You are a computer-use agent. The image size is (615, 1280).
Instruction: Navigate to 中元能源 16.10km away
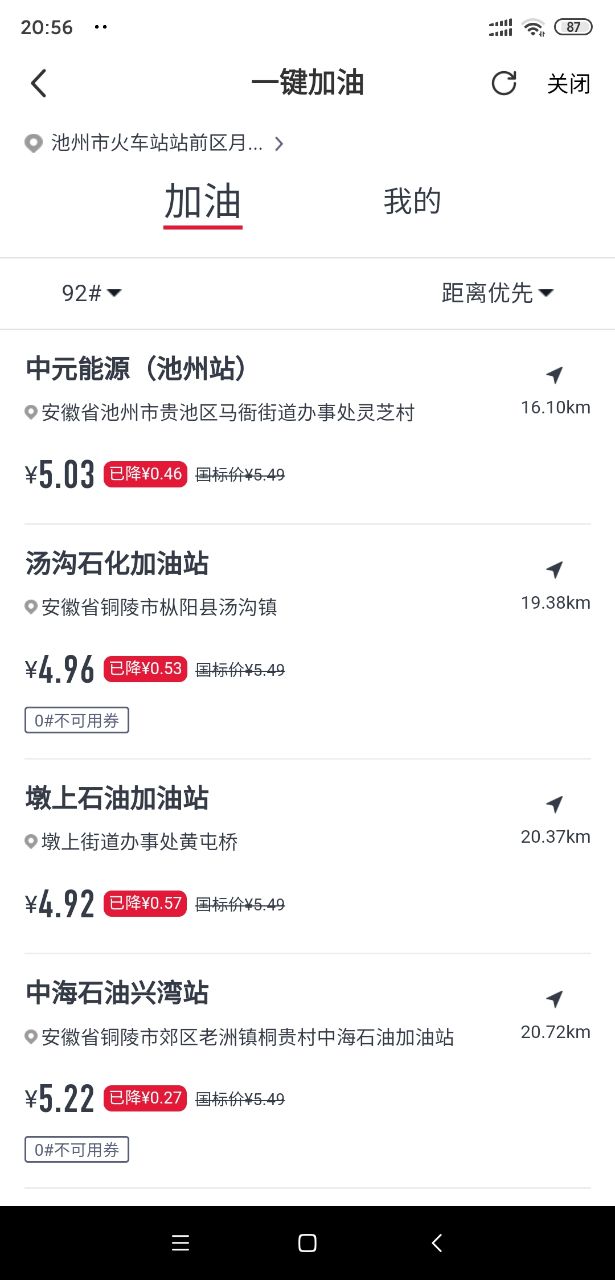(x=555, y=389)
